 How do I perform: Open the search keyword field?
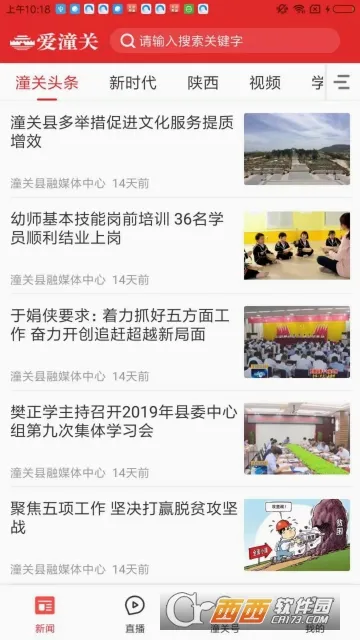pos(224,41)
